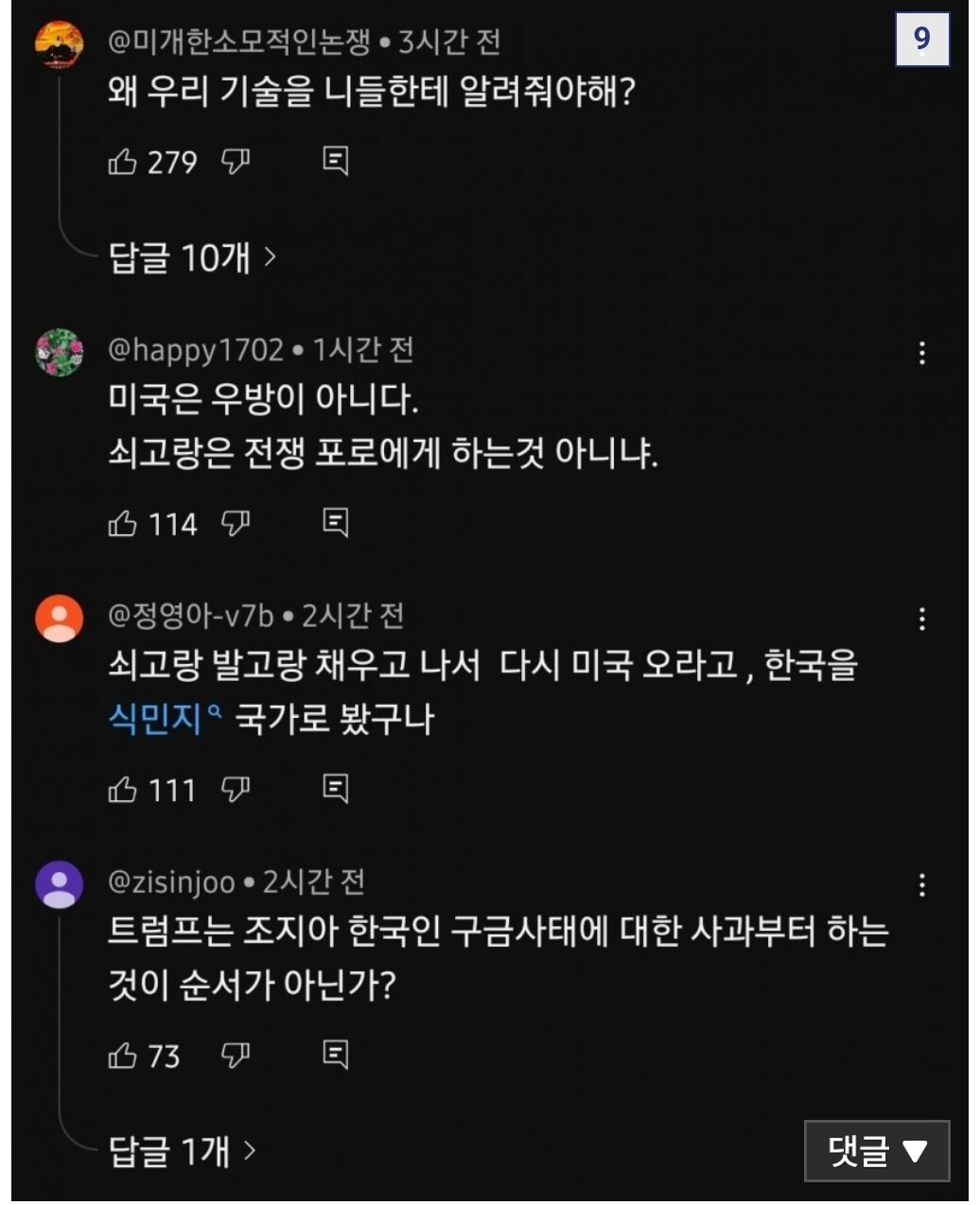Open the overflow menu for @정영아-v7b's comment
The height and width of the screenshot is (1205, 980).
coord(922,620)
